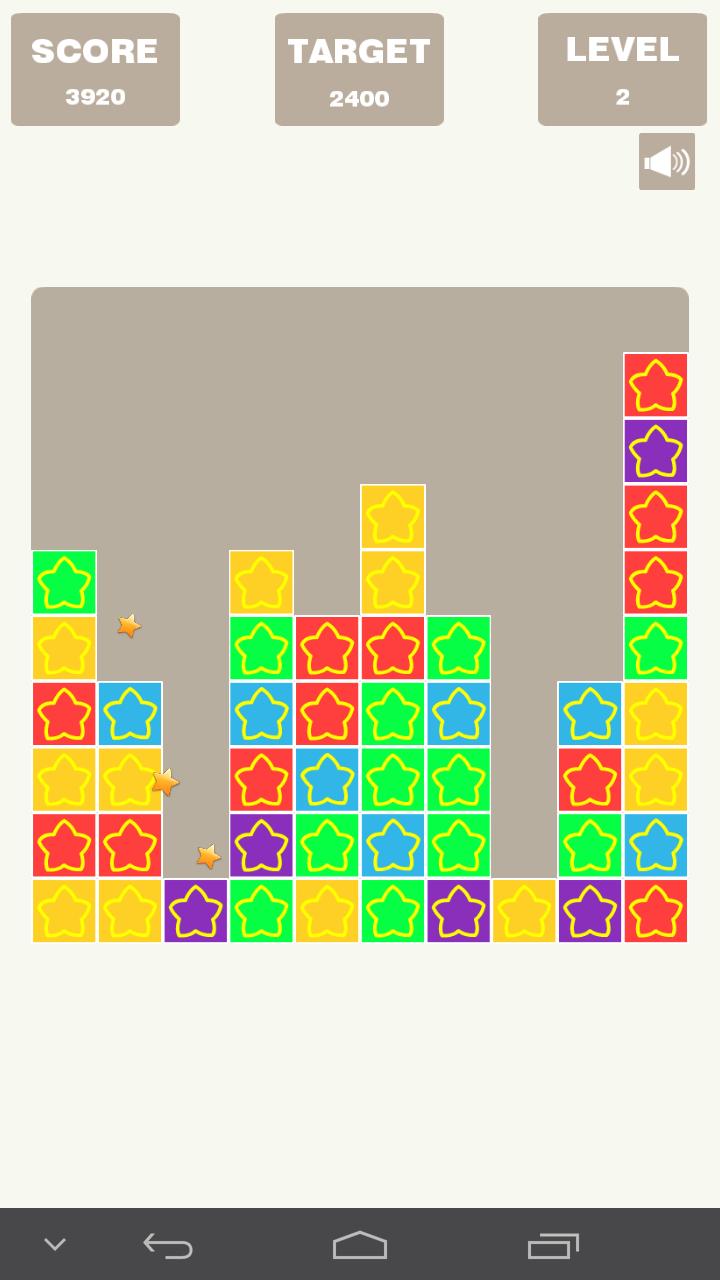Open the recent apps overview

click(553, 1245)
